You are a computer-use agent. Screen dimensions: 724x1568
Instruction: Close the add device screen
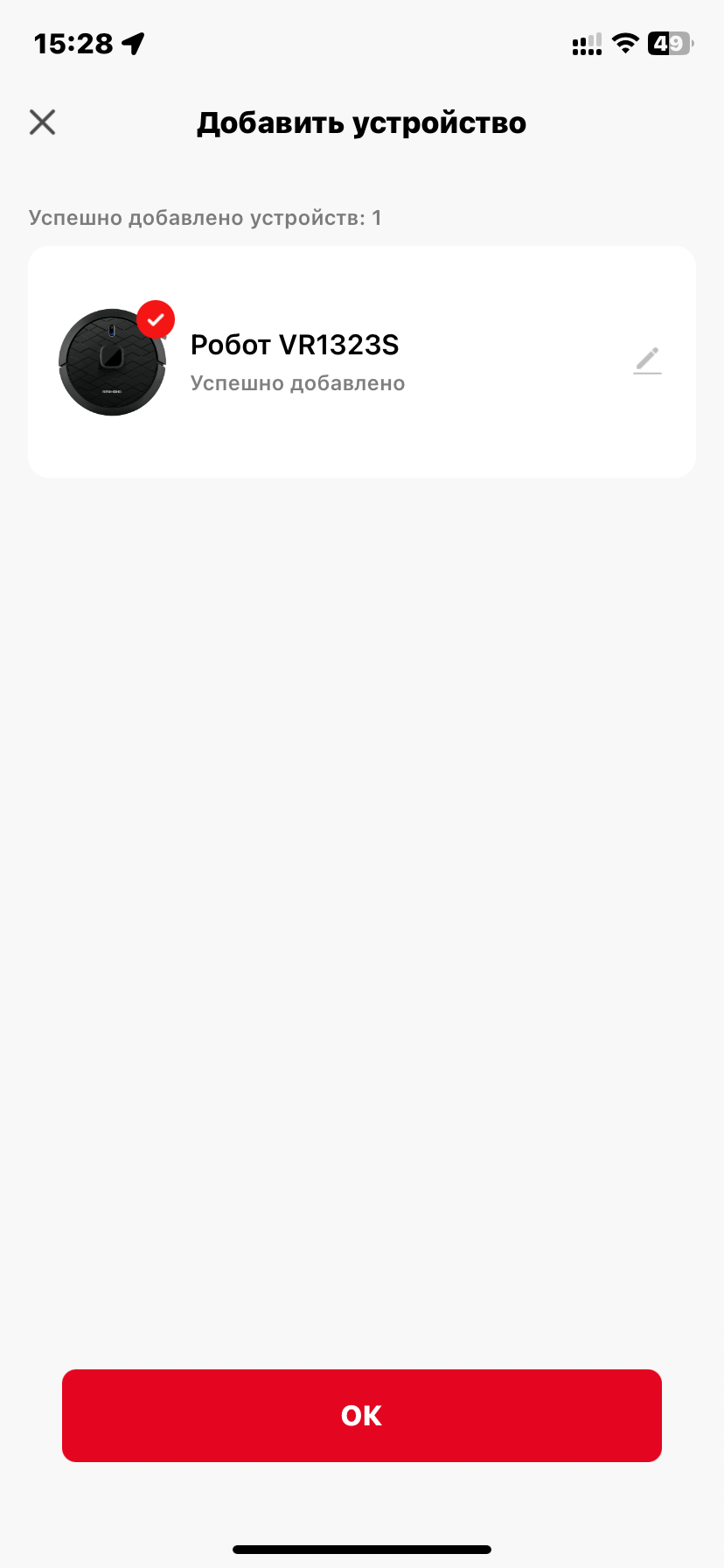click(x=42, y=122)
